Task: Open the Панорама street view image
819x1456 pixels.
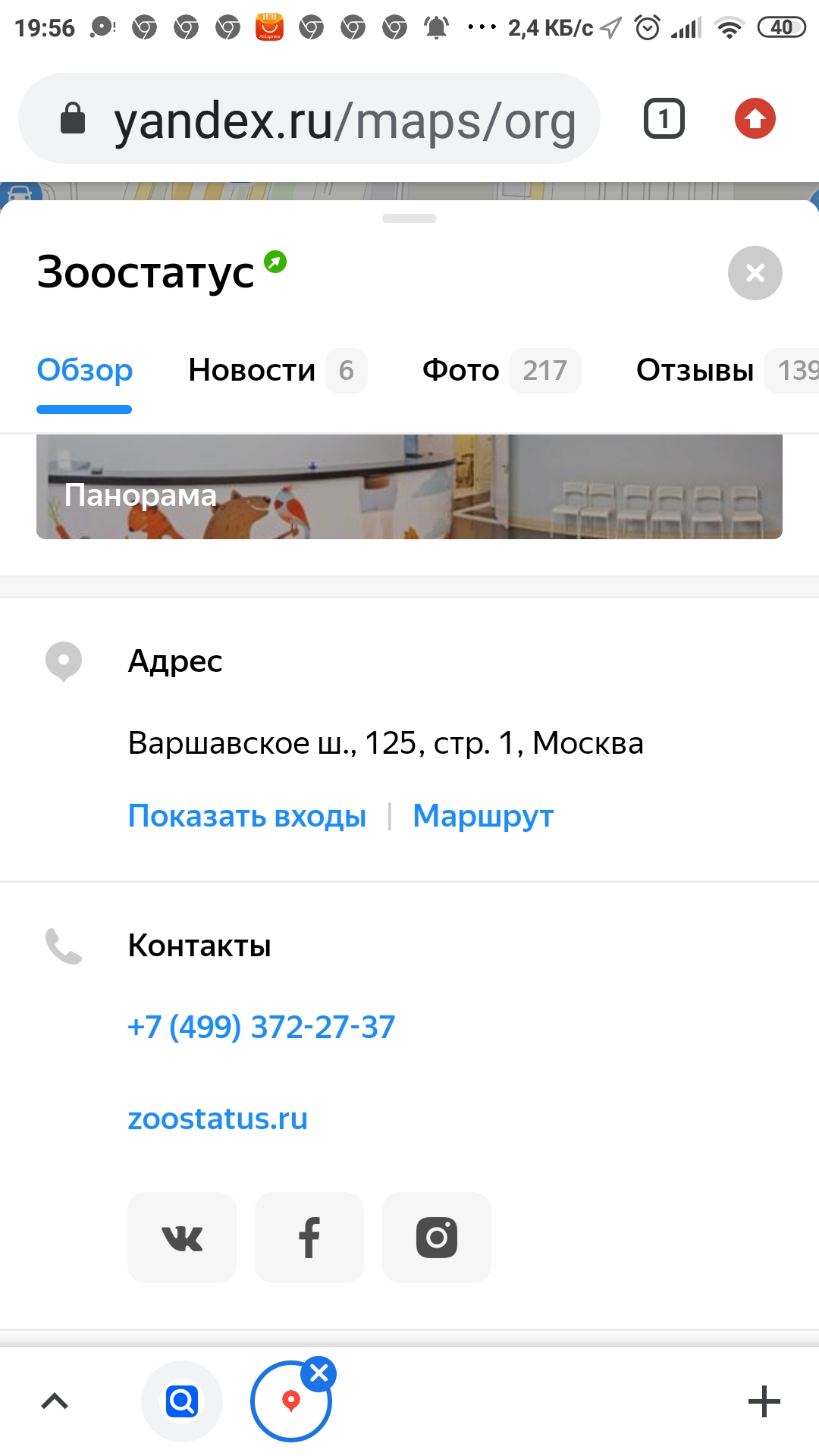Action: coord(409,487)
